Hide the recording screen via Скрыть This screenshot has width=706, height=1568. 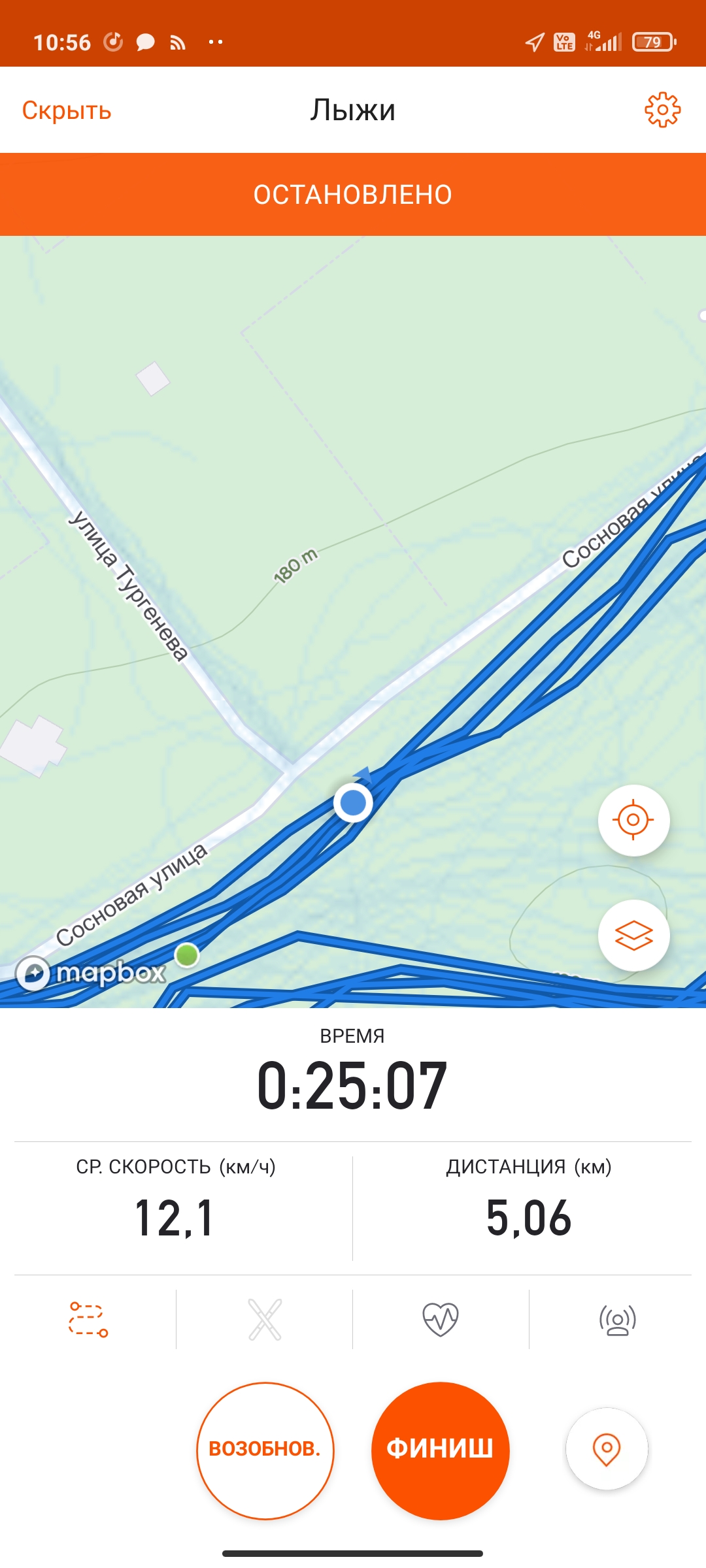[x=67, y=110]
